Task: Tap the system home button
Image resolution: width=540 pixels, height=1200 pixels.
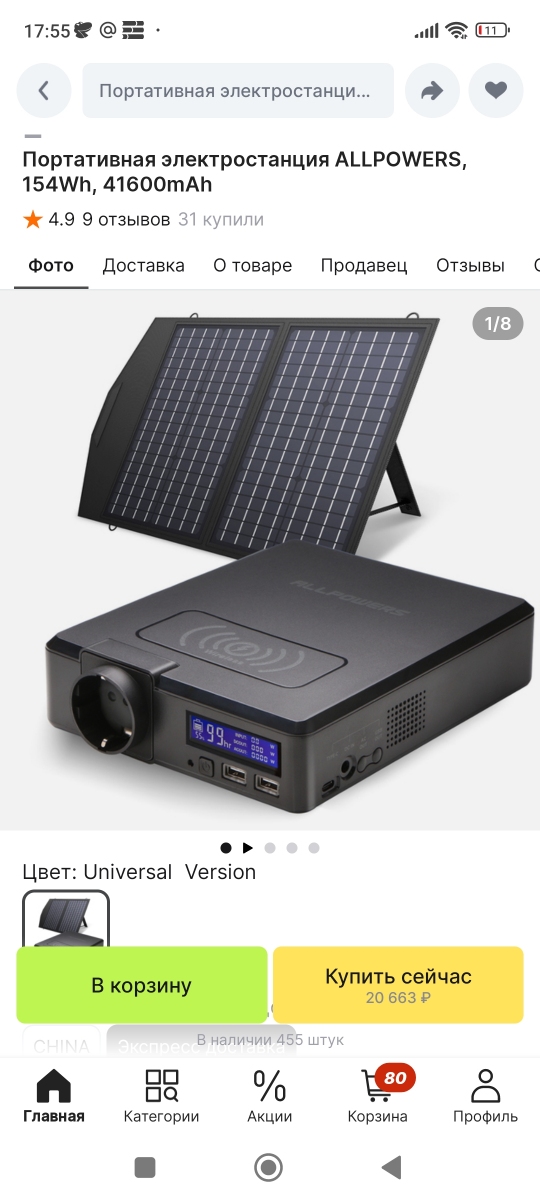Action: coord(268,1167)
